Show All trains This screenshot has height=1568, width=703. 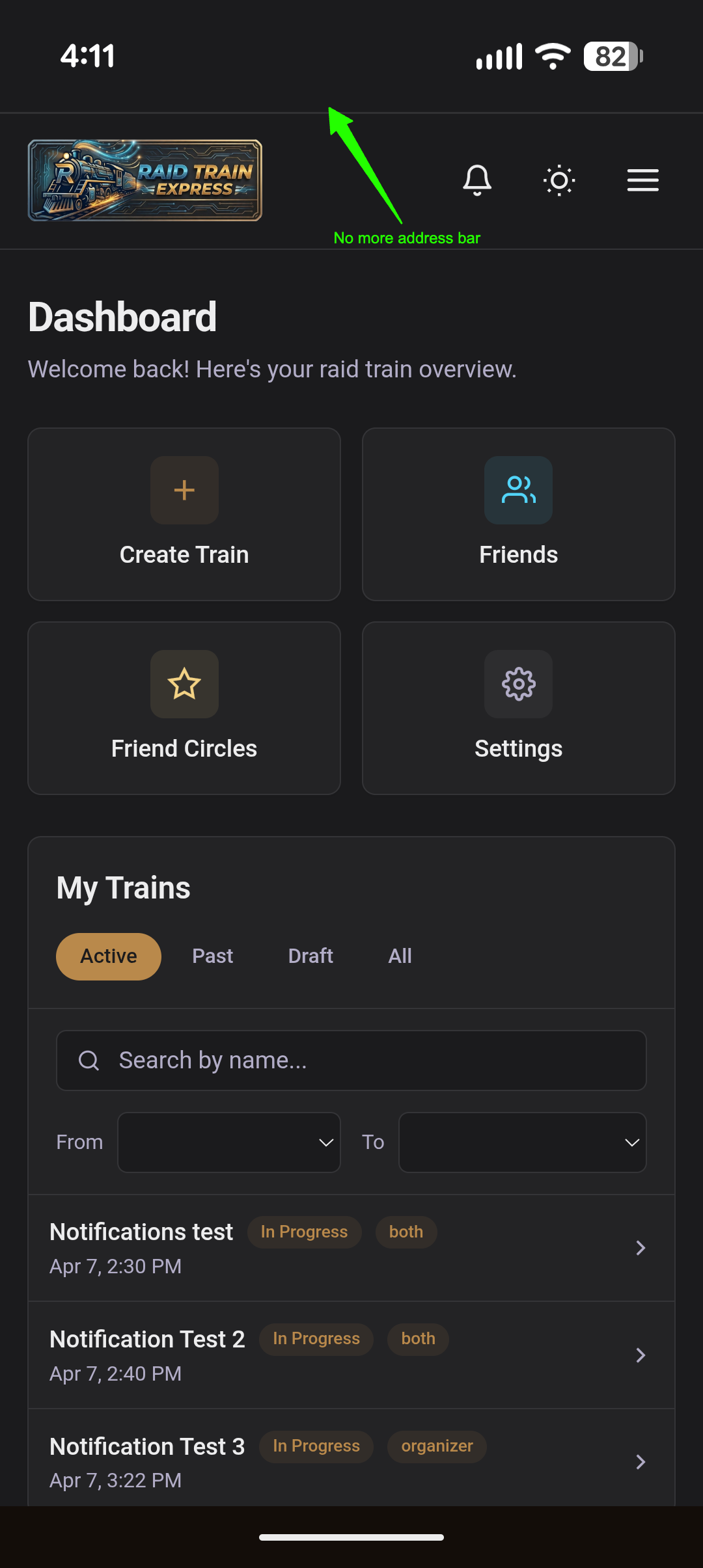click(400, 956)
